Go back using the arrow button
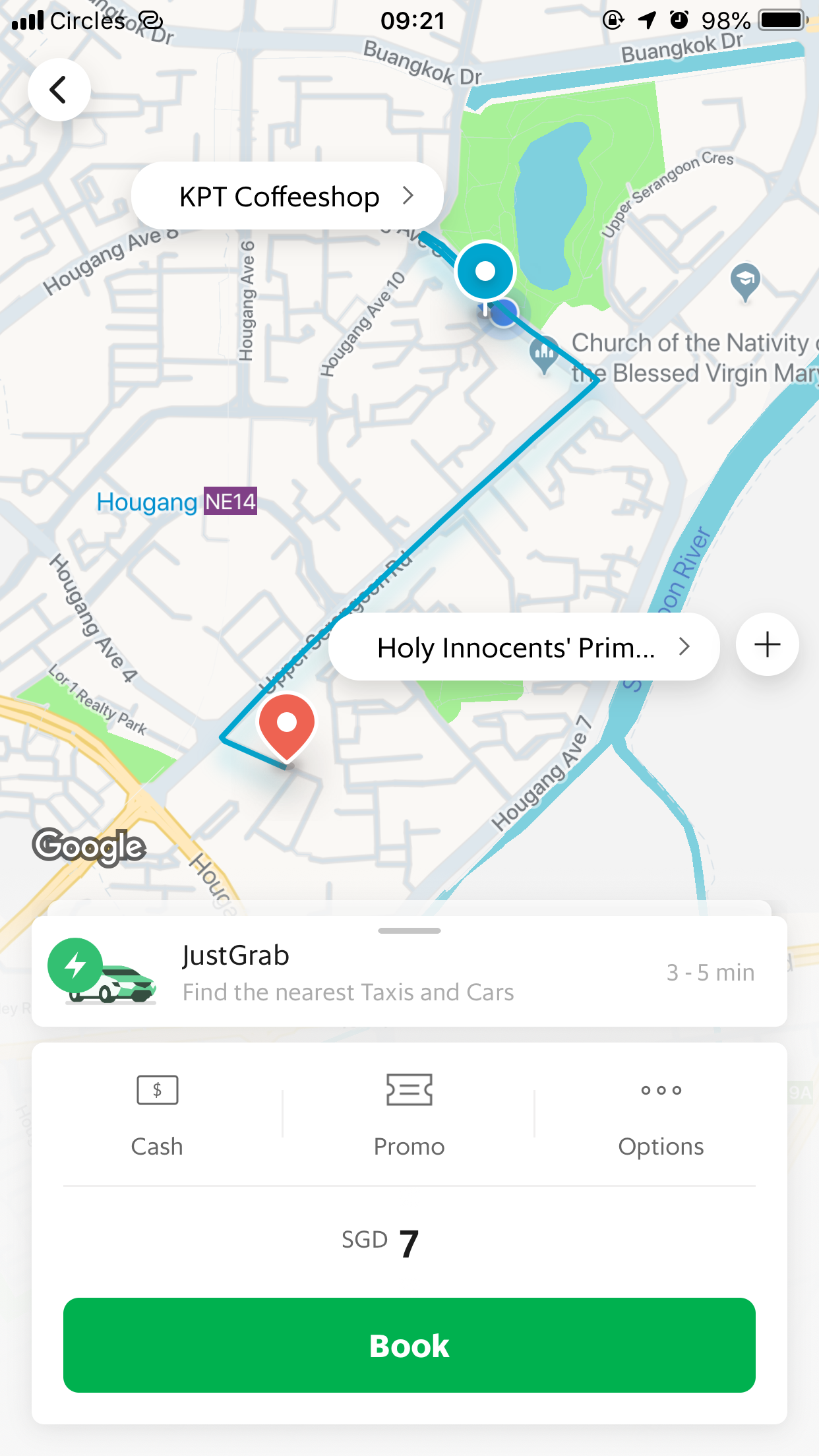This screenshot has width=819, height=1456. (59, 90)
